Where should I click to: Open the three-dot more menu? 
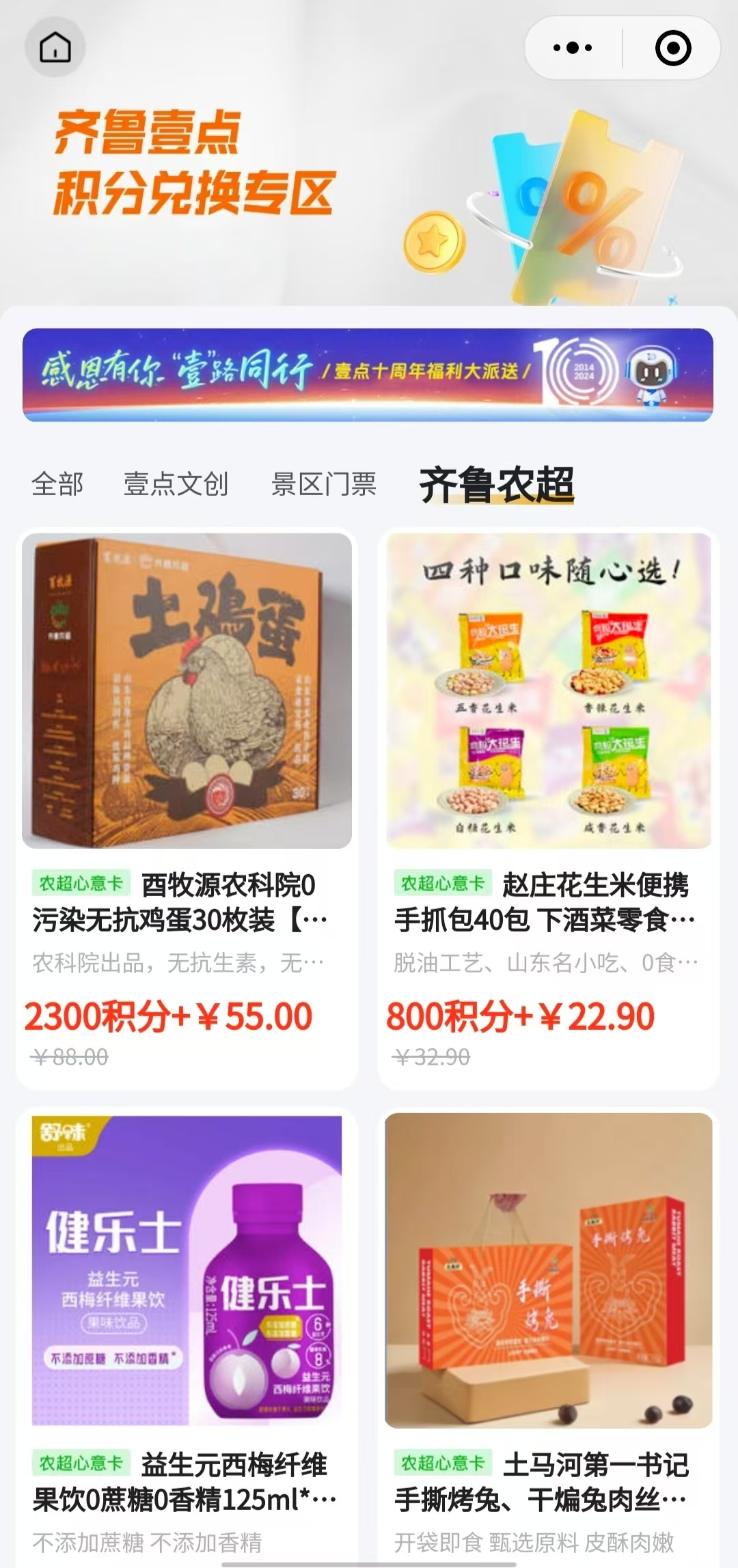click(x=573, y=48)
